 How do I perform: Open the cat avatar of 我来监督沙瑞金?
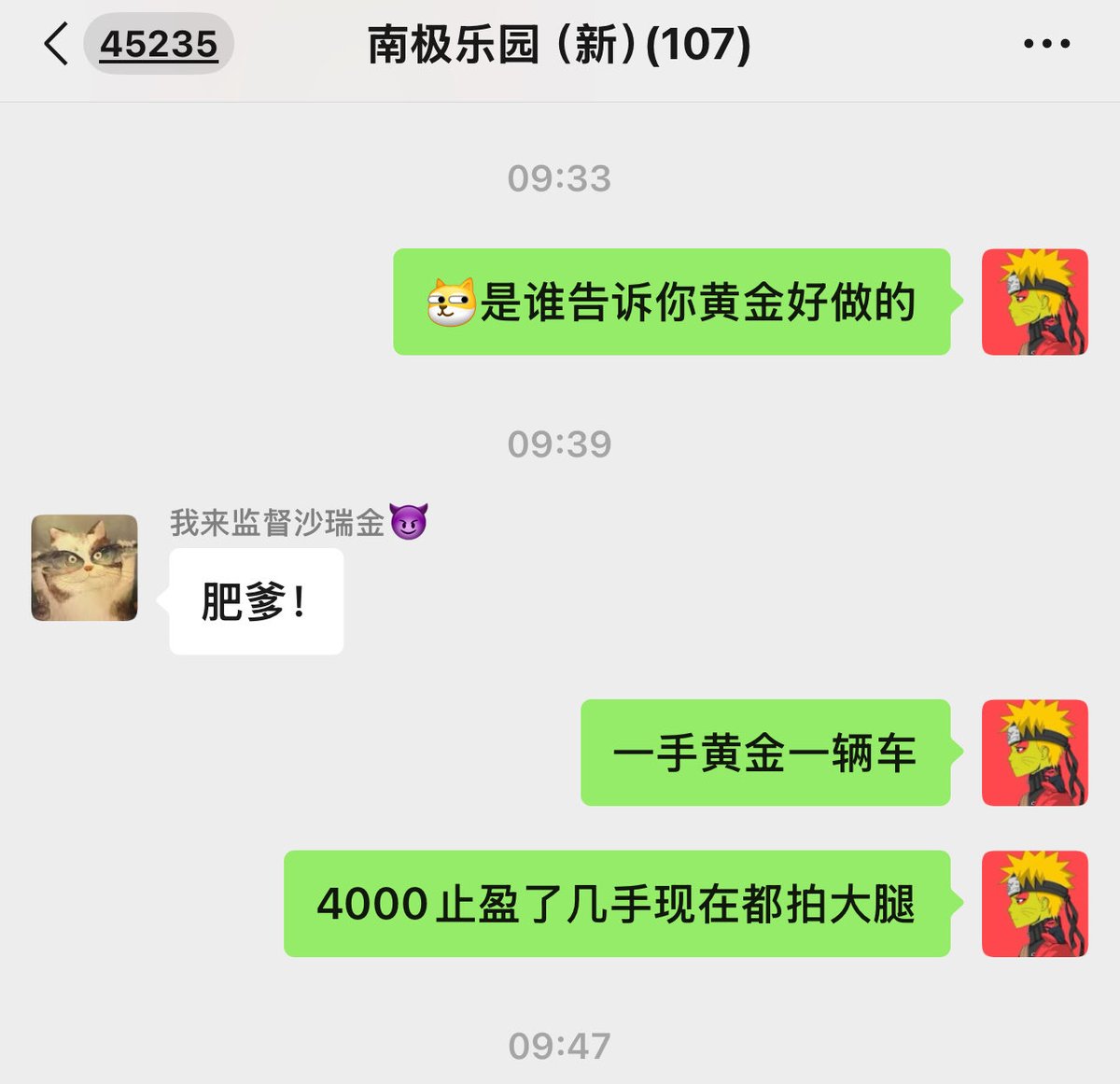click(85, 568)
